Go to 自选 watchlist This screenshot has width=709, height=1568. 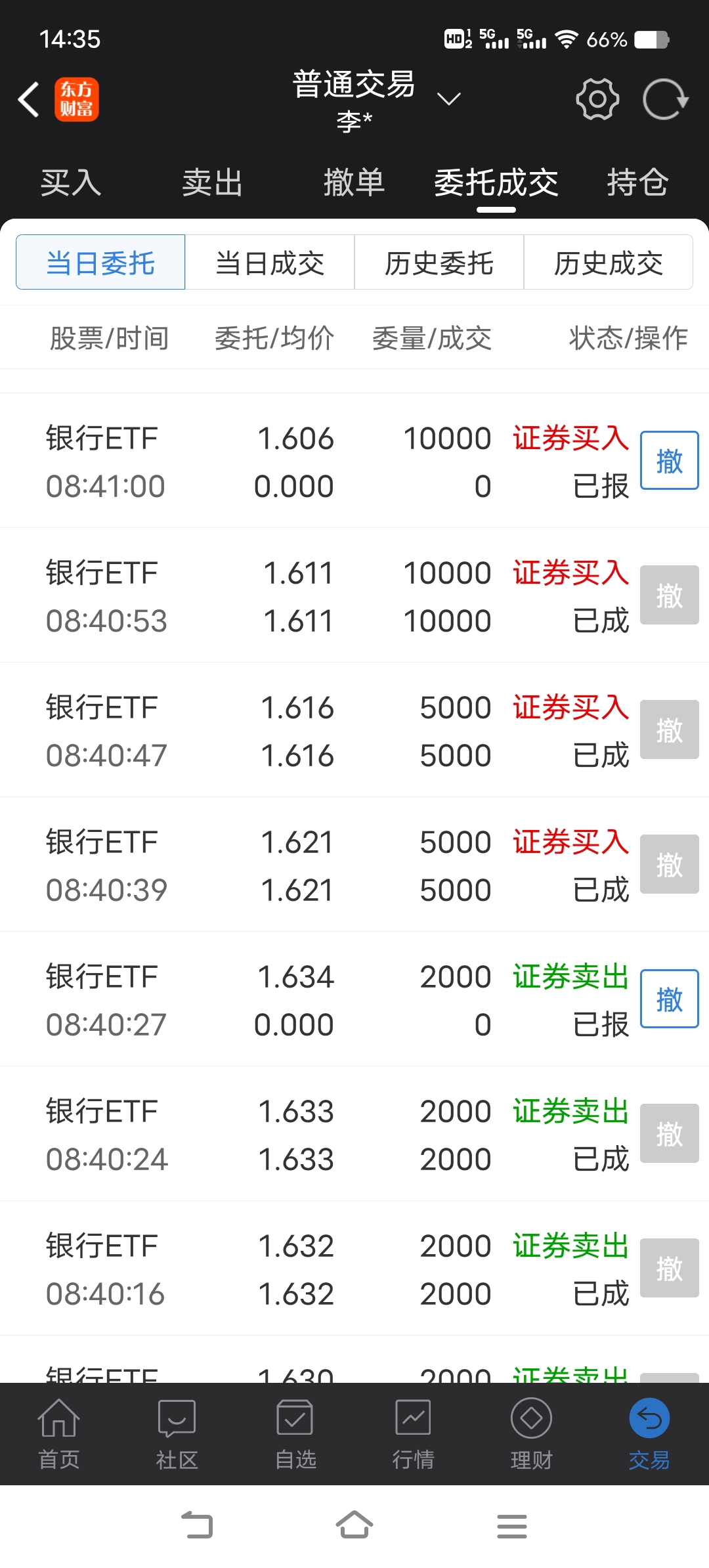295,1434
